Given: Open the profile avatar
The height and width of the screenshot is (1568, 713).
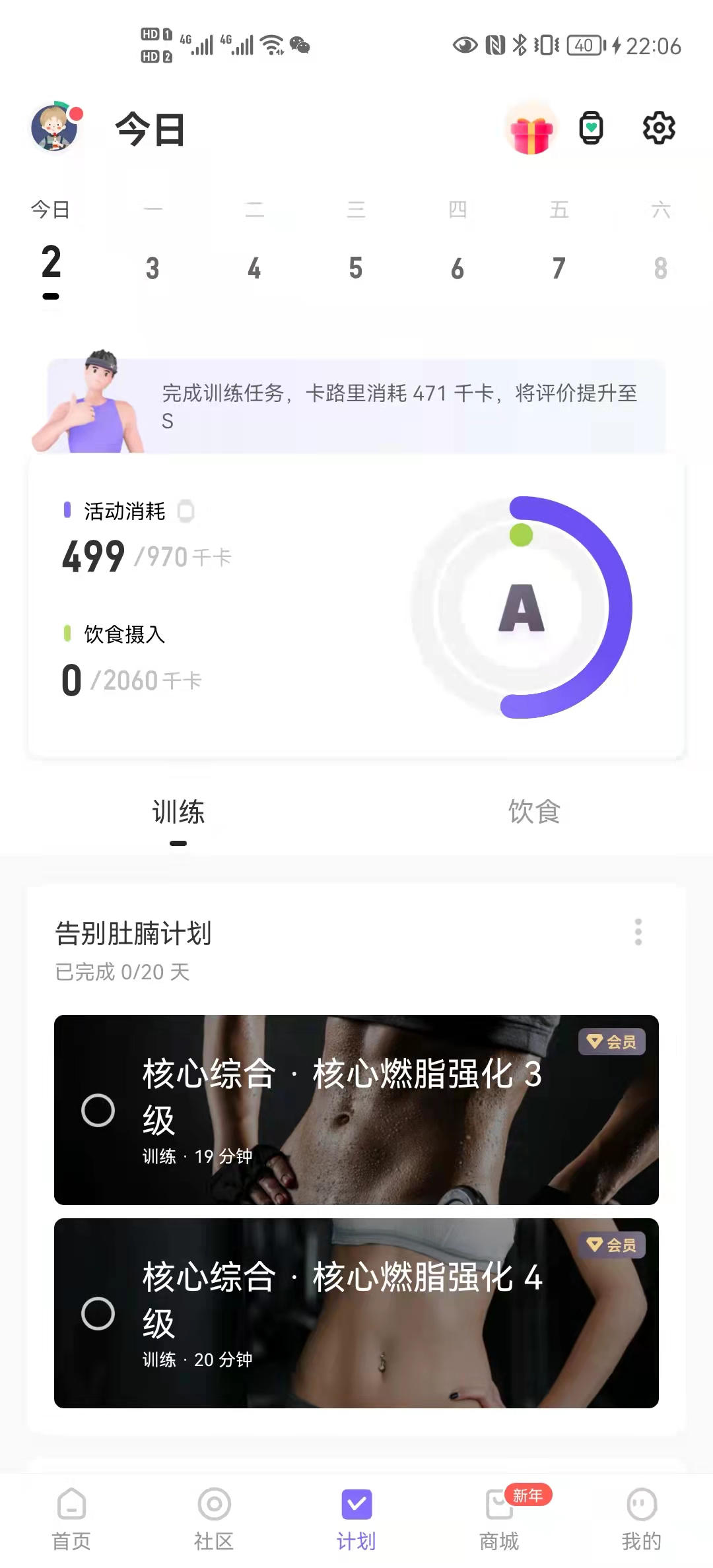Looking at the screenshot, I should 55,128.
